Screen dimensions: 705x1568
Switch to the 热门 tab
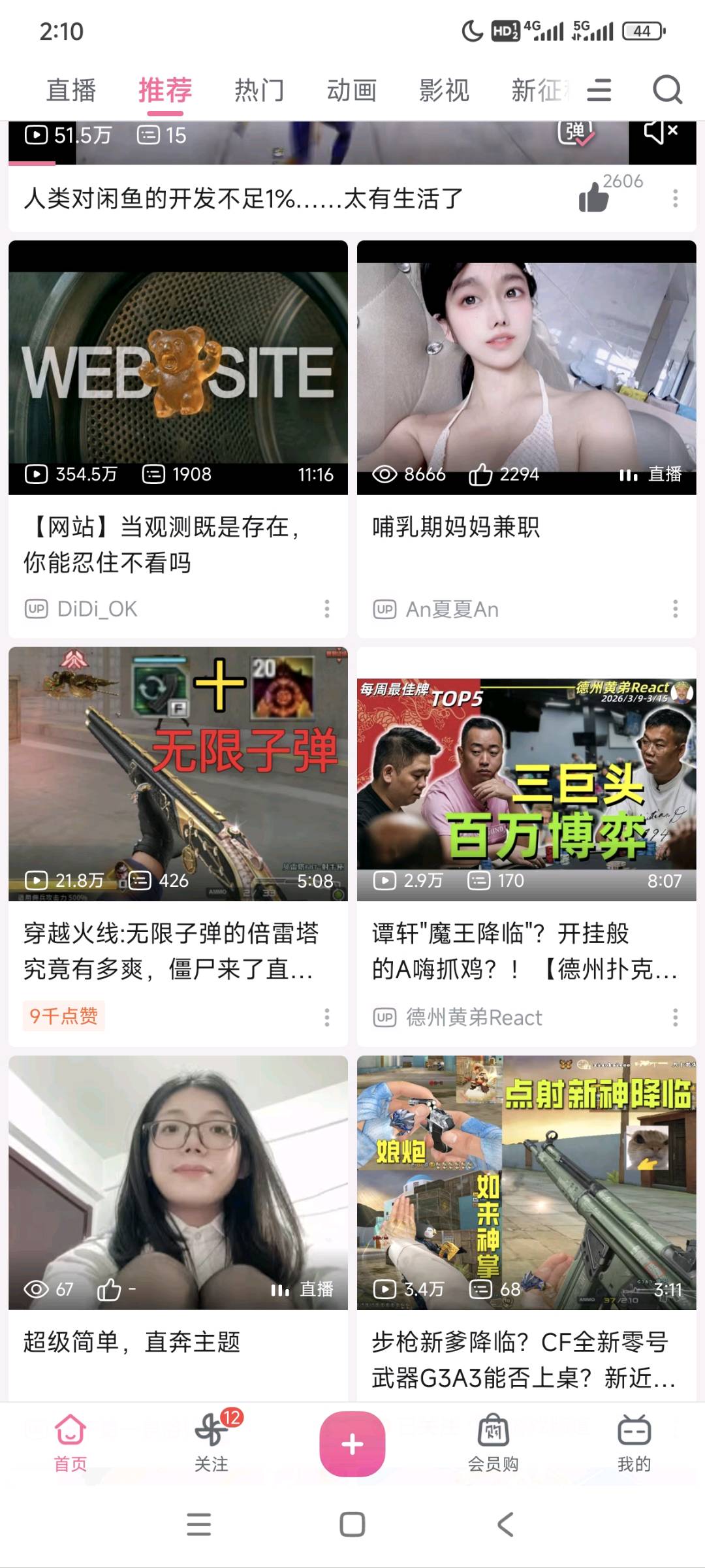click(258, 89)
